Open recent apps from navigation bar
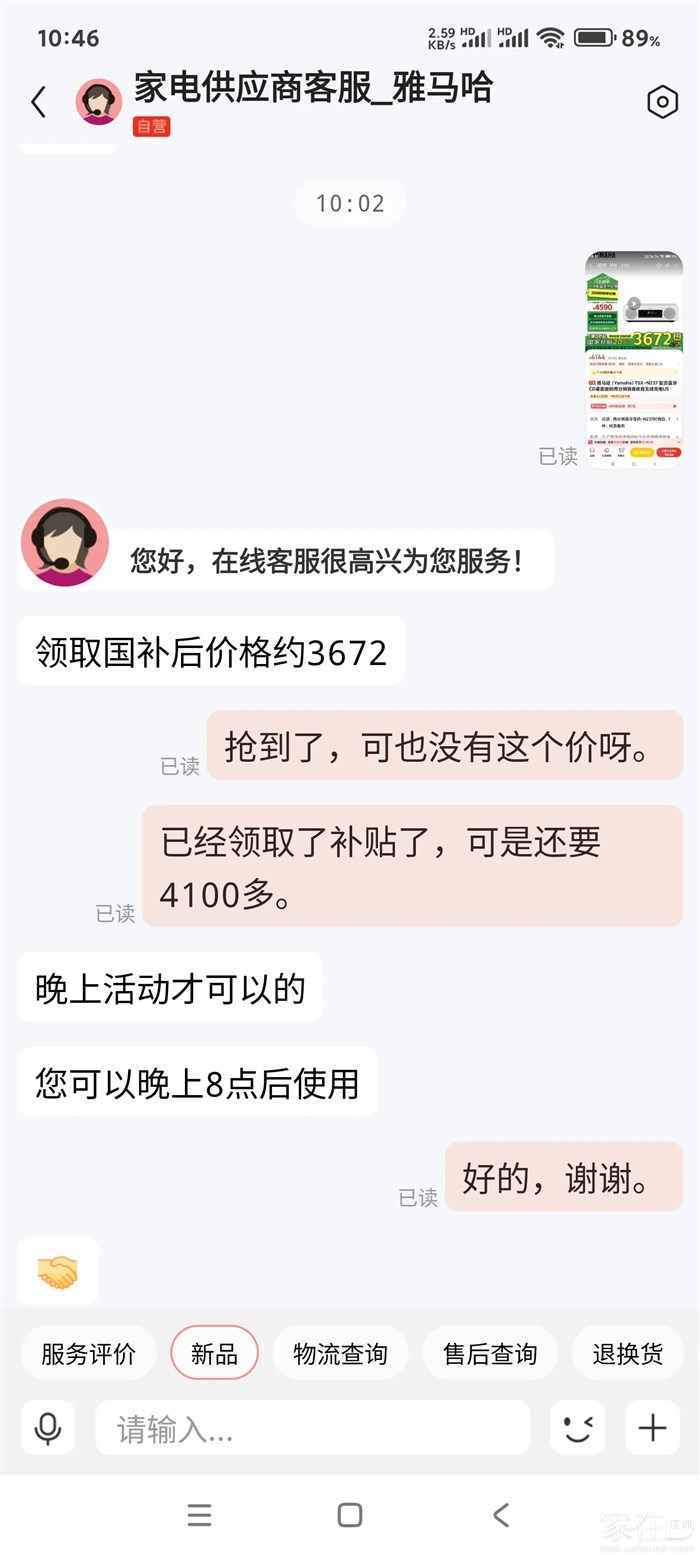The height and width of the screenshot is (1555, 700). pyautogui.click(x=199, y=1515)
